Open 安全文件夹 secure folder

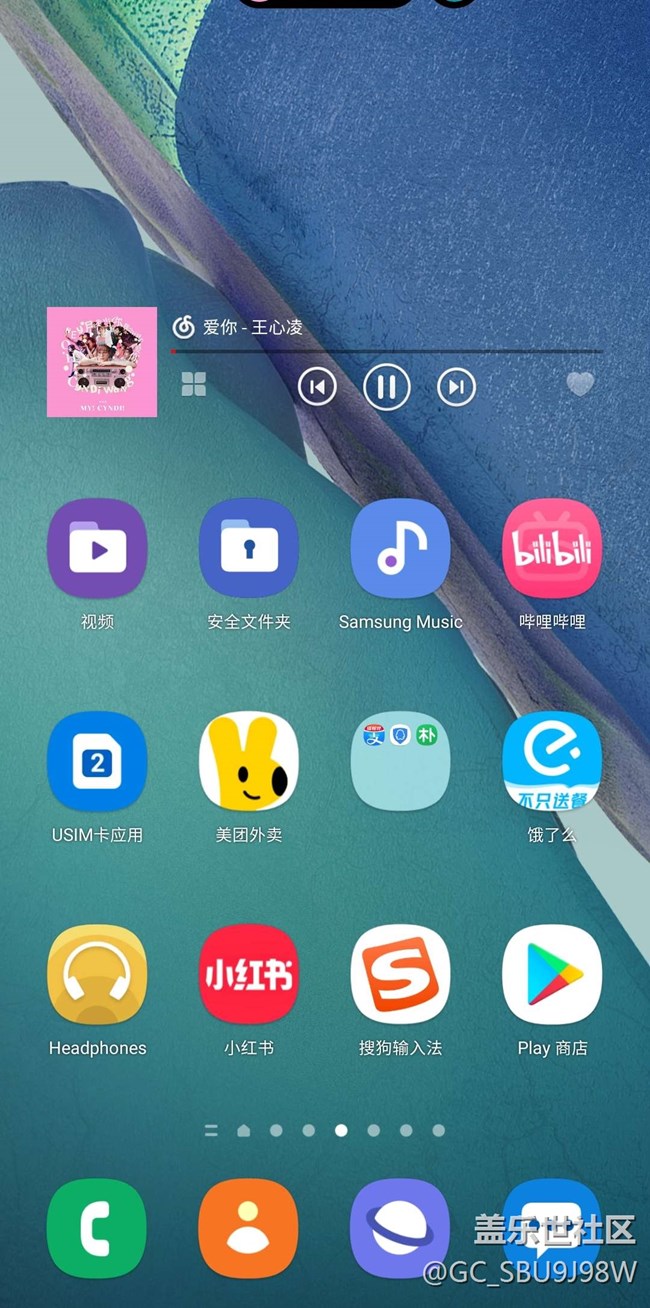pos(249,549)
